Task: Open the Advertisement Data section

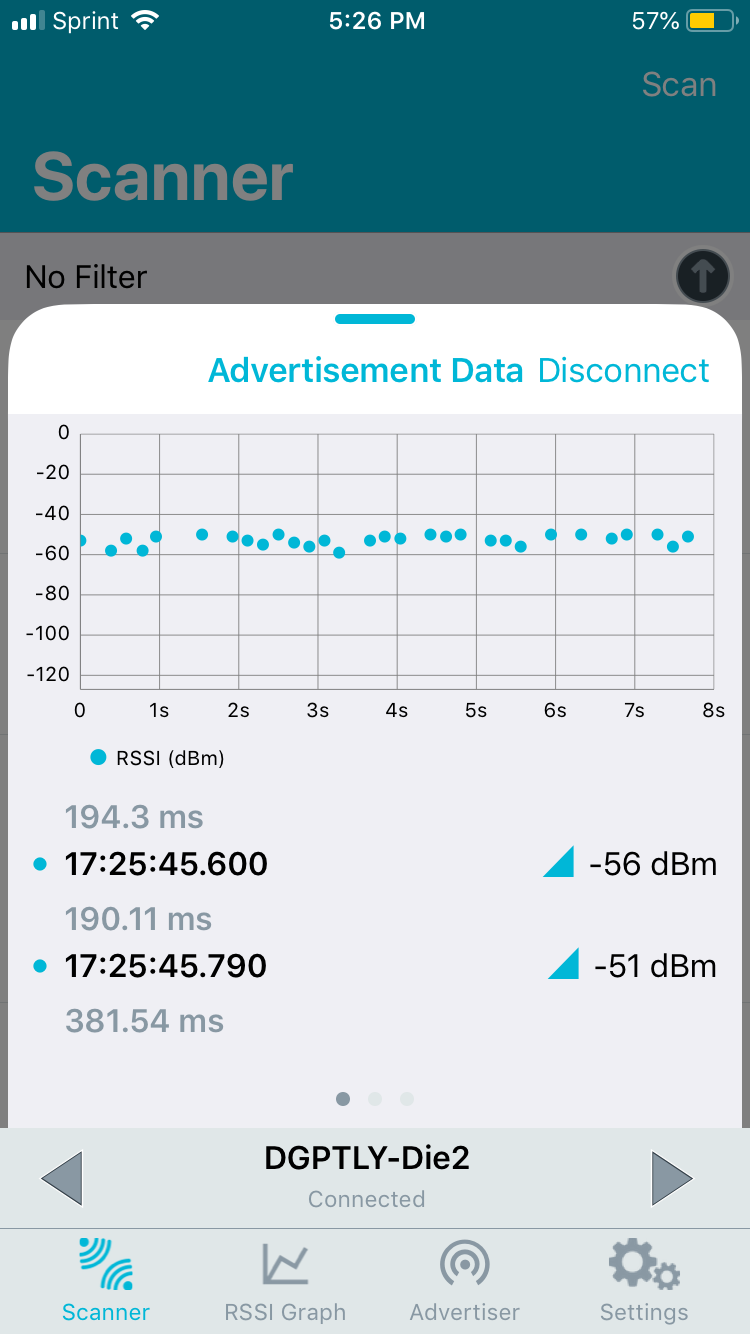Action: (x=365, y=370)
